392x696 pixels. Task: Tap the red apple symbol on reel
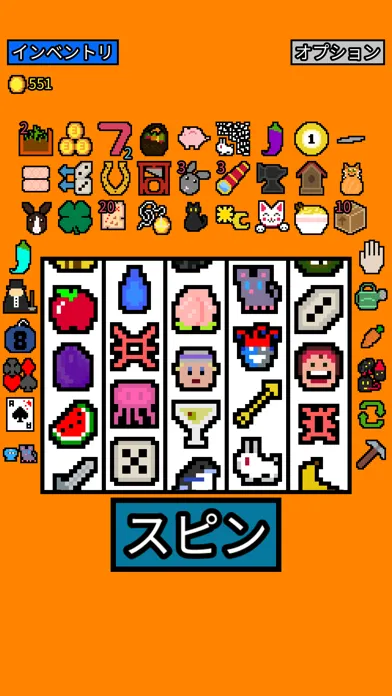click(73, 309)
